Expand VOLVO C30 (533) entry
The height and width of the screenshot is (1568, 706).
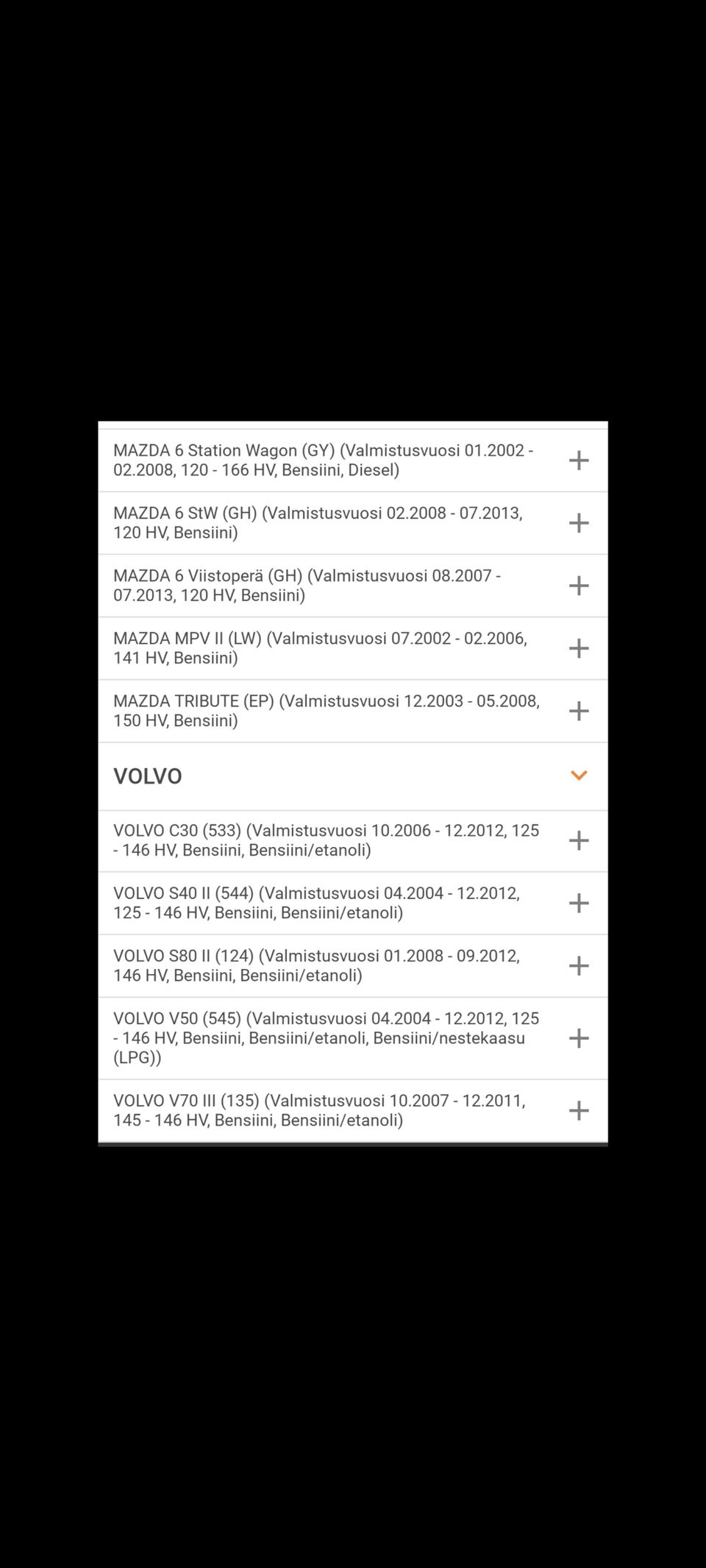[x=579, y=840]
